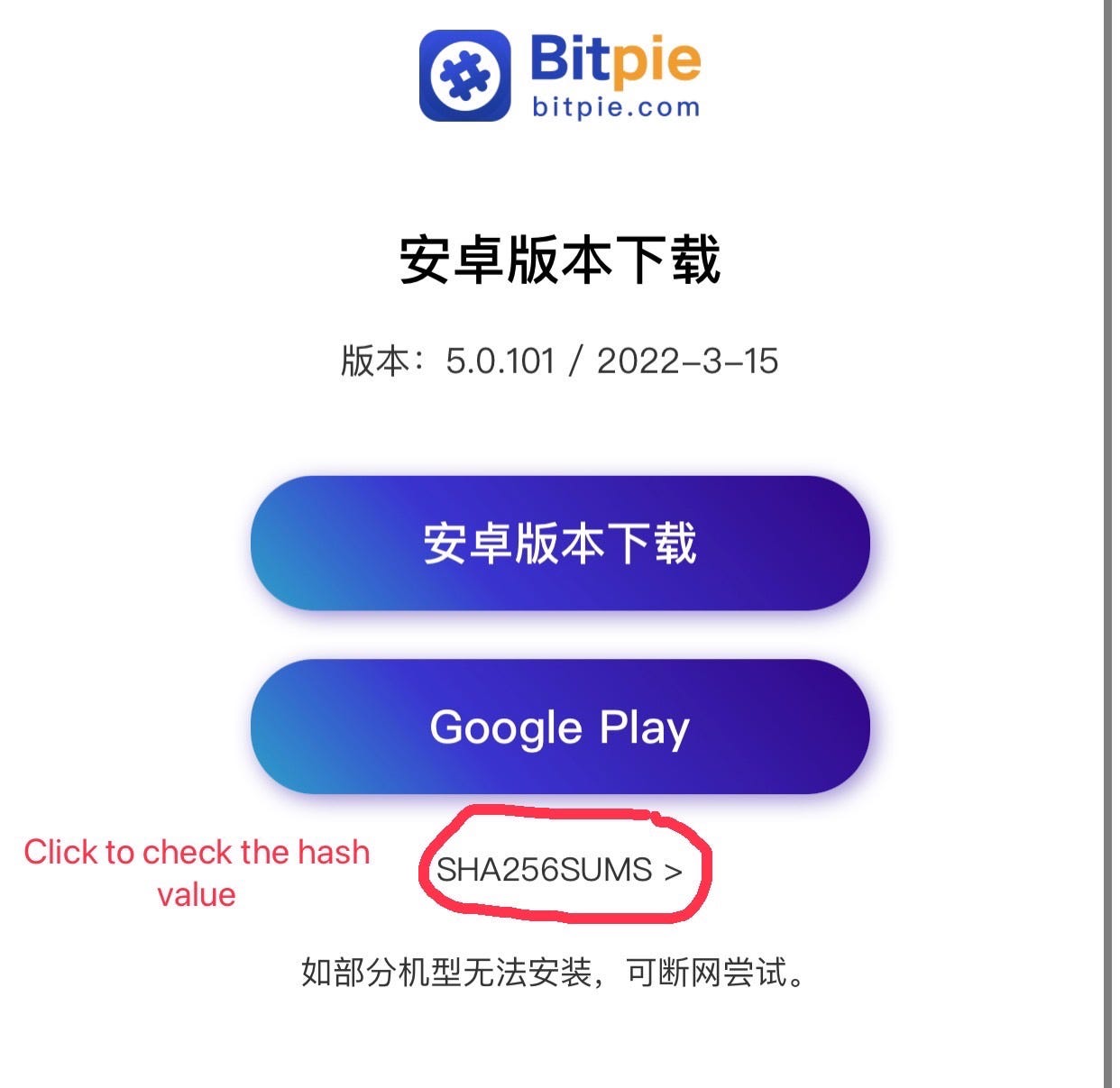Open the Google Play download button
This screenshot has height=1088, width=1120.
(x=559, y=727)
